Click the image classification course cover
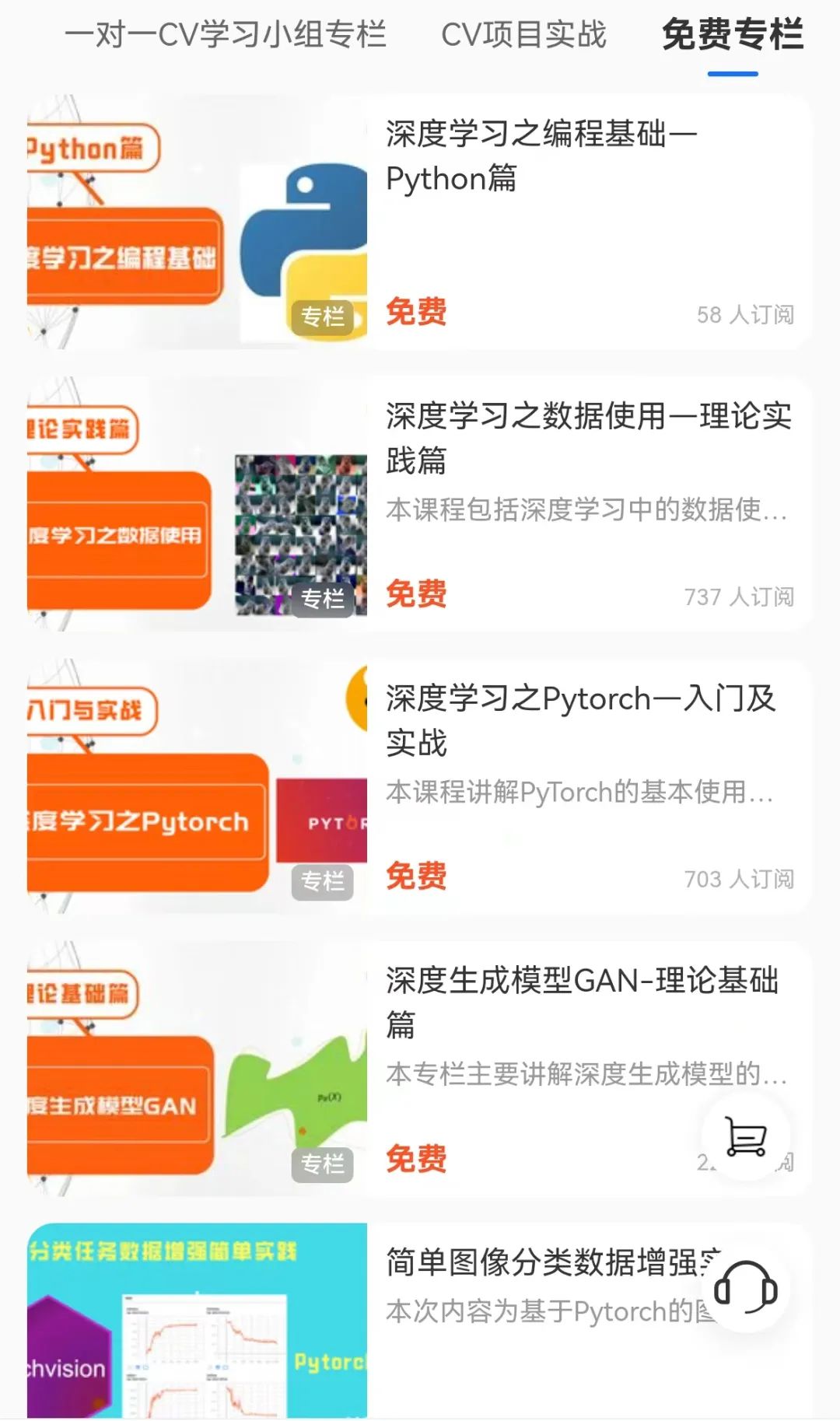840x1421 pixels. (194, 1322)
